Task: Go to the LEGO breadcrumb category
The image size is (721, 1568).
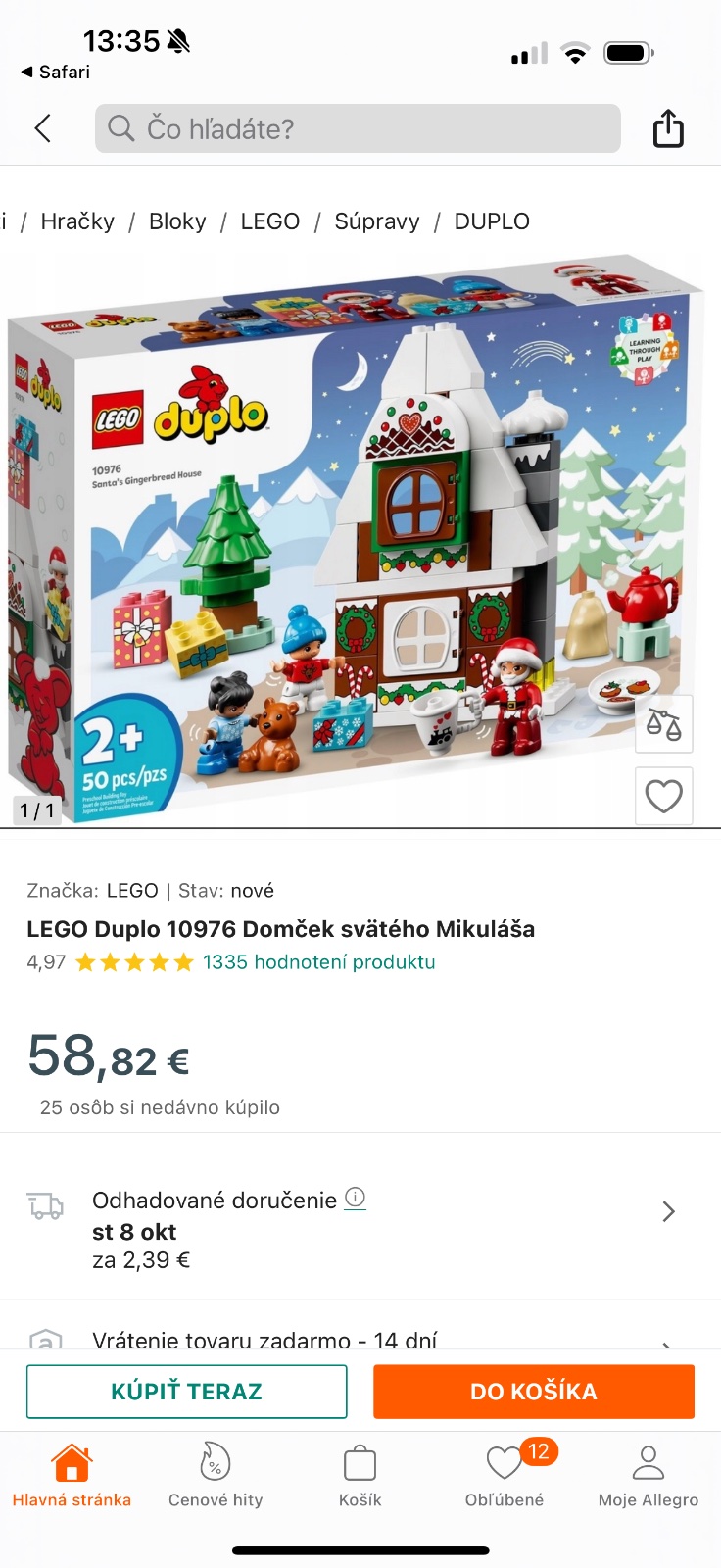Action: (269, 221)
